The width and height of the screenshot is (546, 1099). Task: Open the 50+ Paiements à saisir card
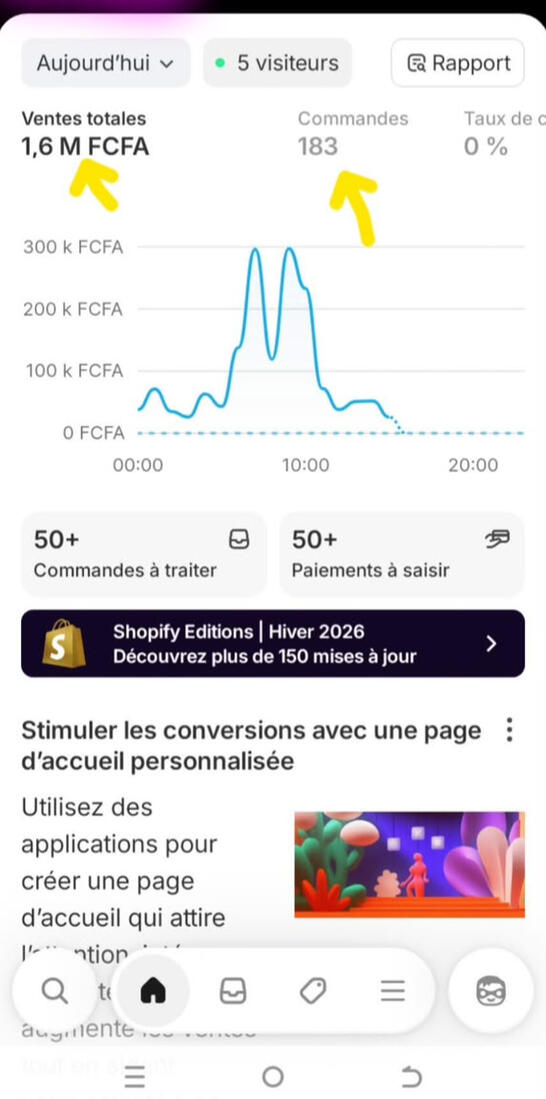(402, 554)
